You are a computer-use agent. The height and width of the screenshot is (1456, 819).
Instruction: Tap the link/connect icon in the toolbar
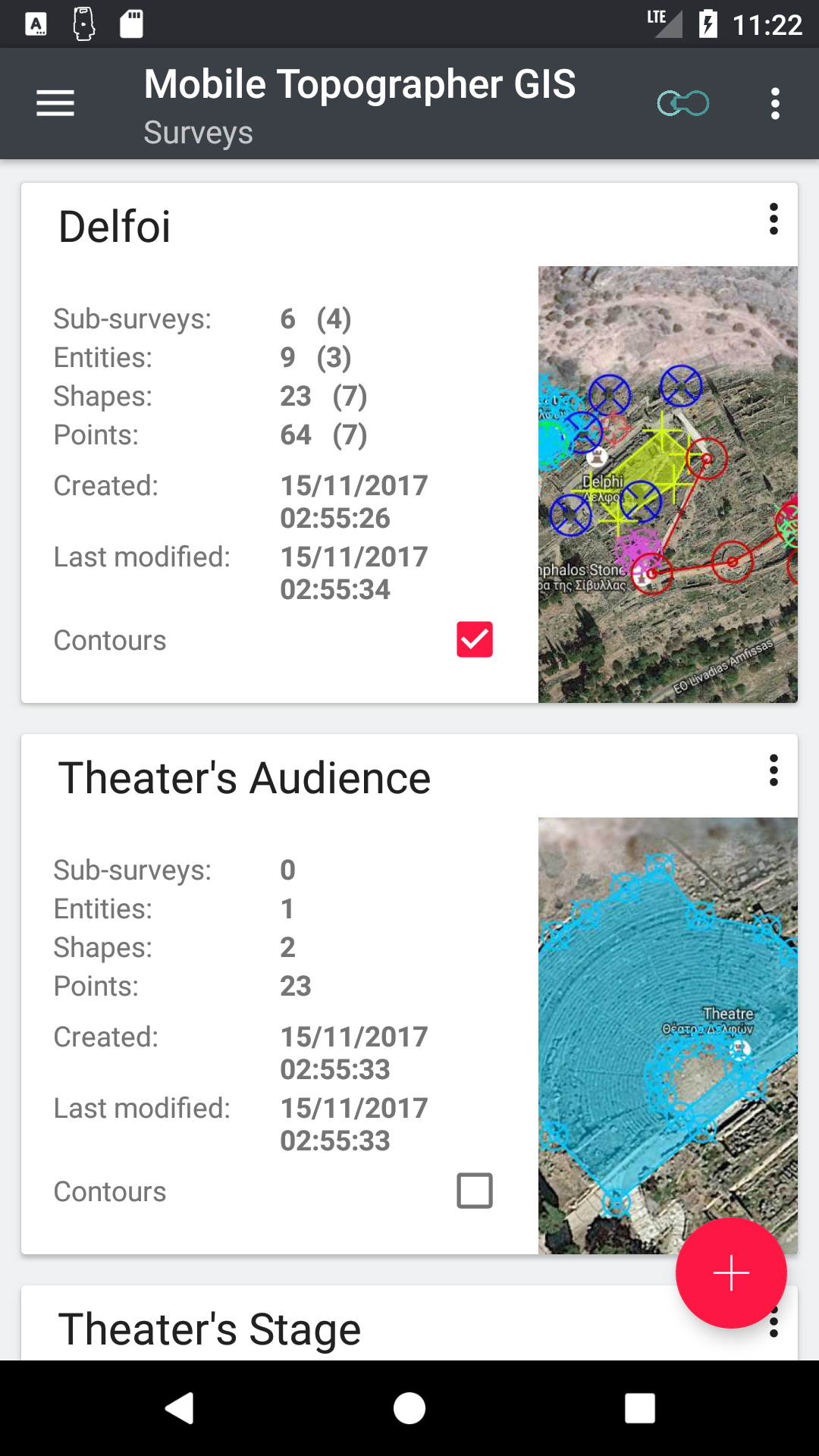[x=682, y=103]
